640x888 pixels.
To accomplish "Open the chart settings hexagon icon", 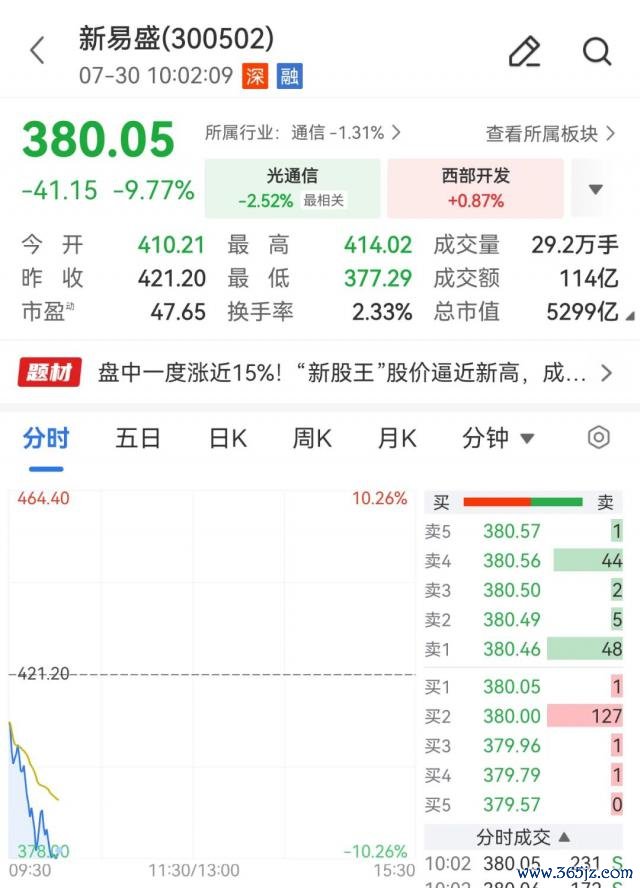I will pos(598,438).
